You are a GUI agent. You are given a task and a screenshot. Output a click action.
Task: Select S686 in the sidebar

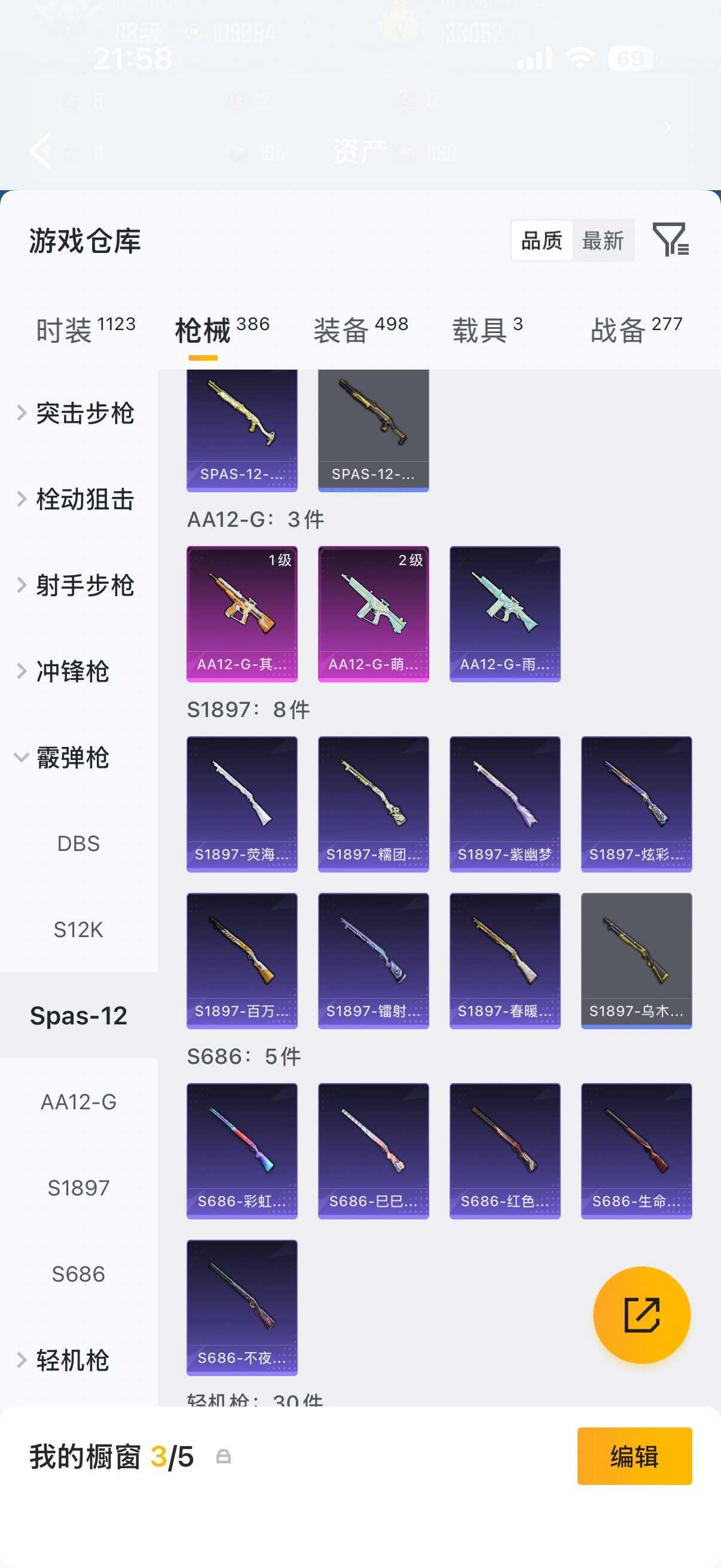(78, 1274)
